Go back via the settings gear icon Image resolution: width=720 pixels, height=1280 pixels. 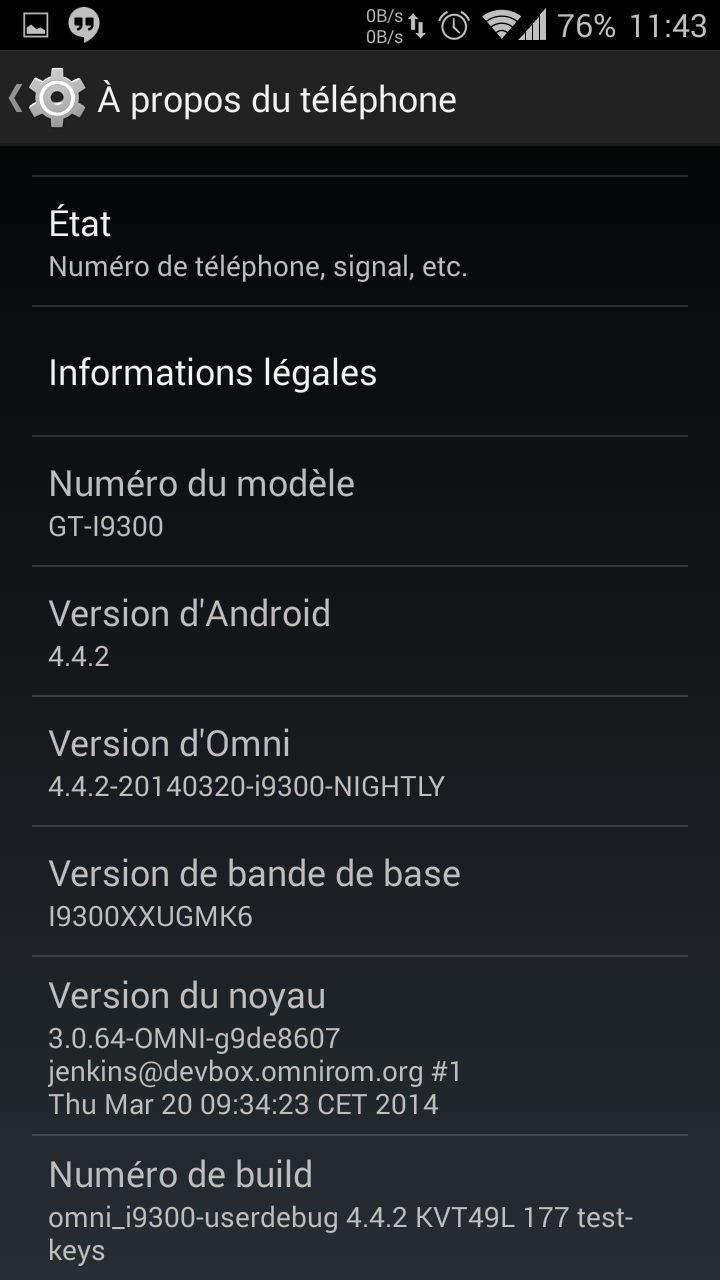(55, 98)
